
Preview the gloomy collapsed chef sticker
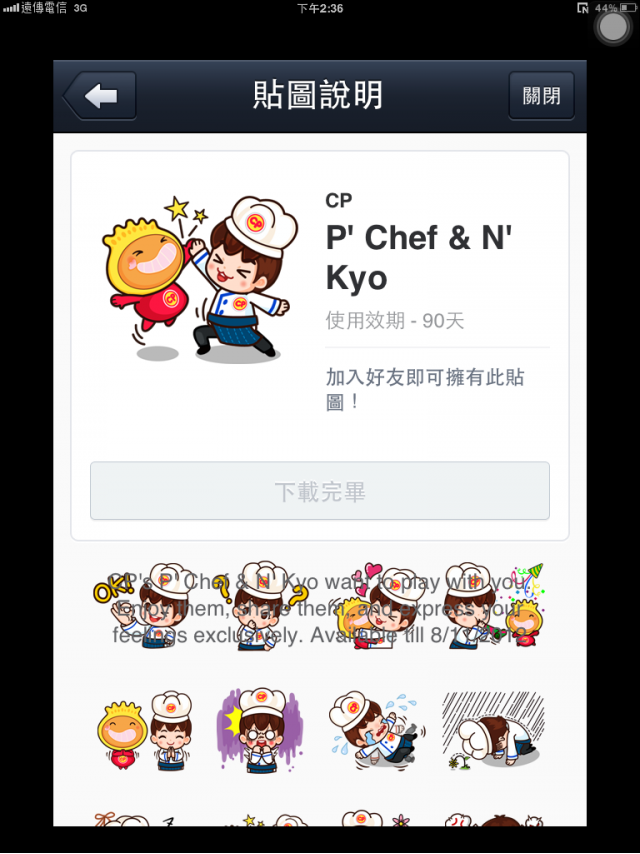492,730
